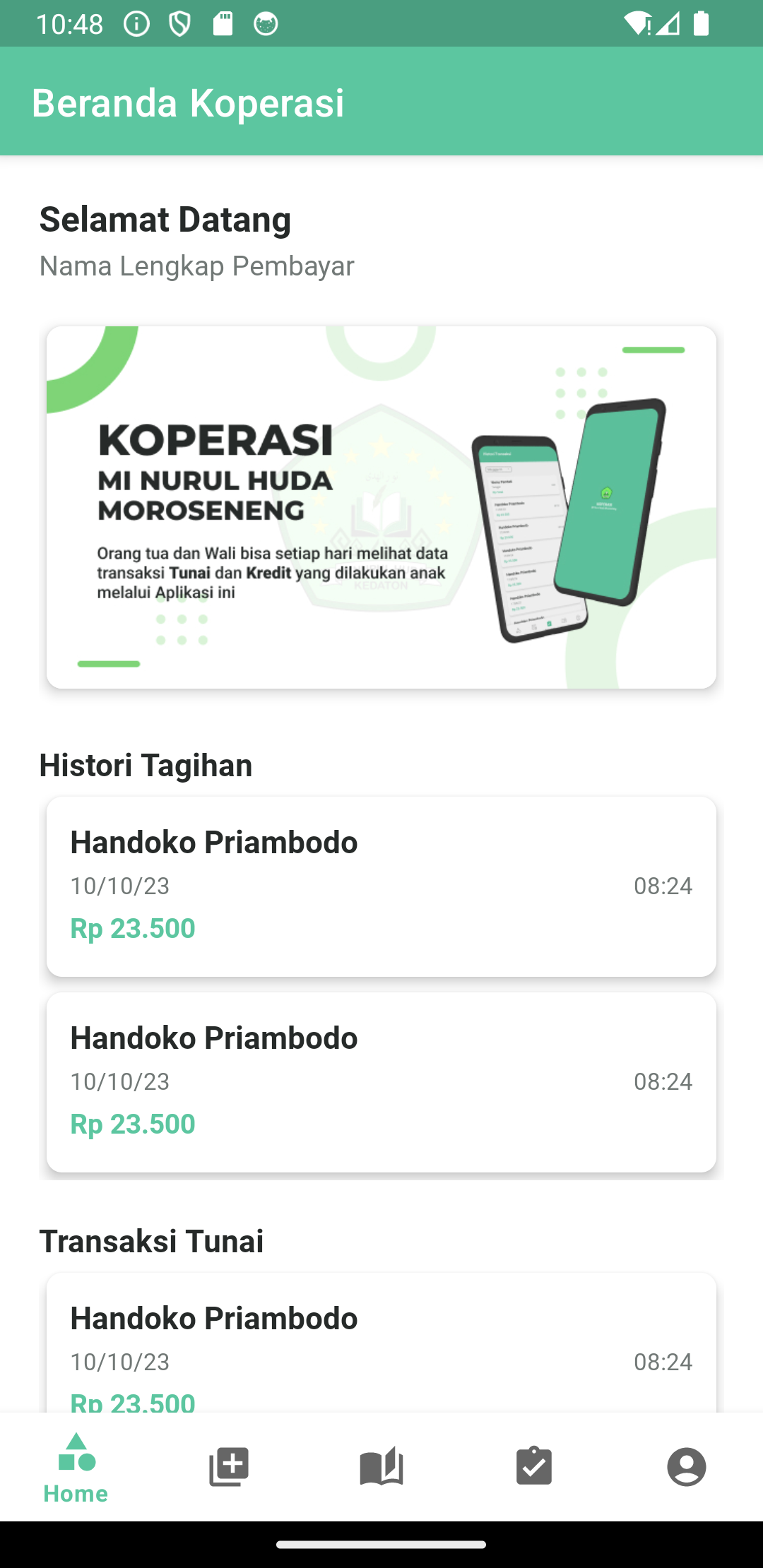Open the profile account icon in bottom navigation
This screenshot has height=1568, width=763.
pos(687,1466)
